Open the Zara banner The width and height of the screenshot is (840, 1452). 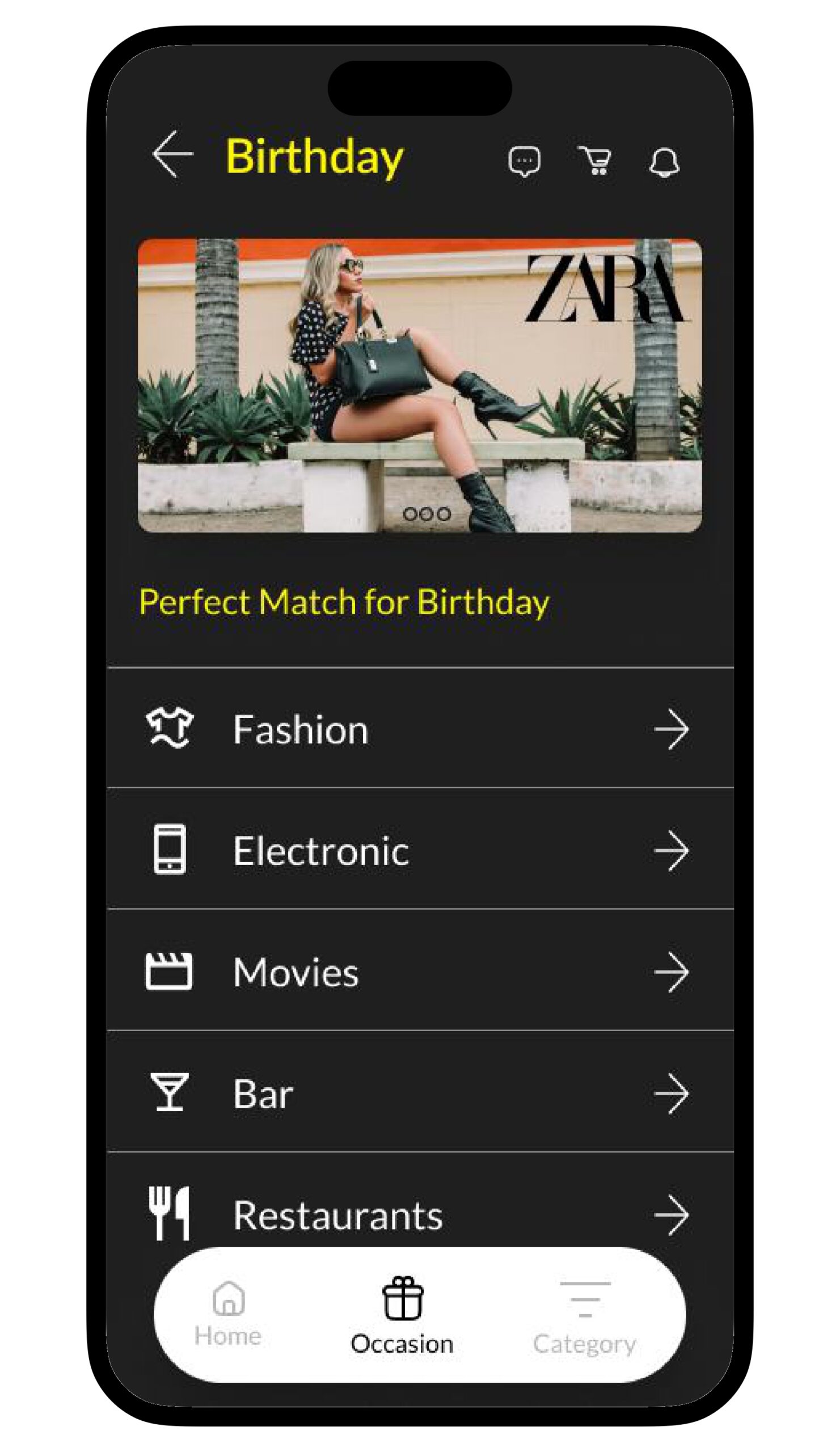point(419,385)
